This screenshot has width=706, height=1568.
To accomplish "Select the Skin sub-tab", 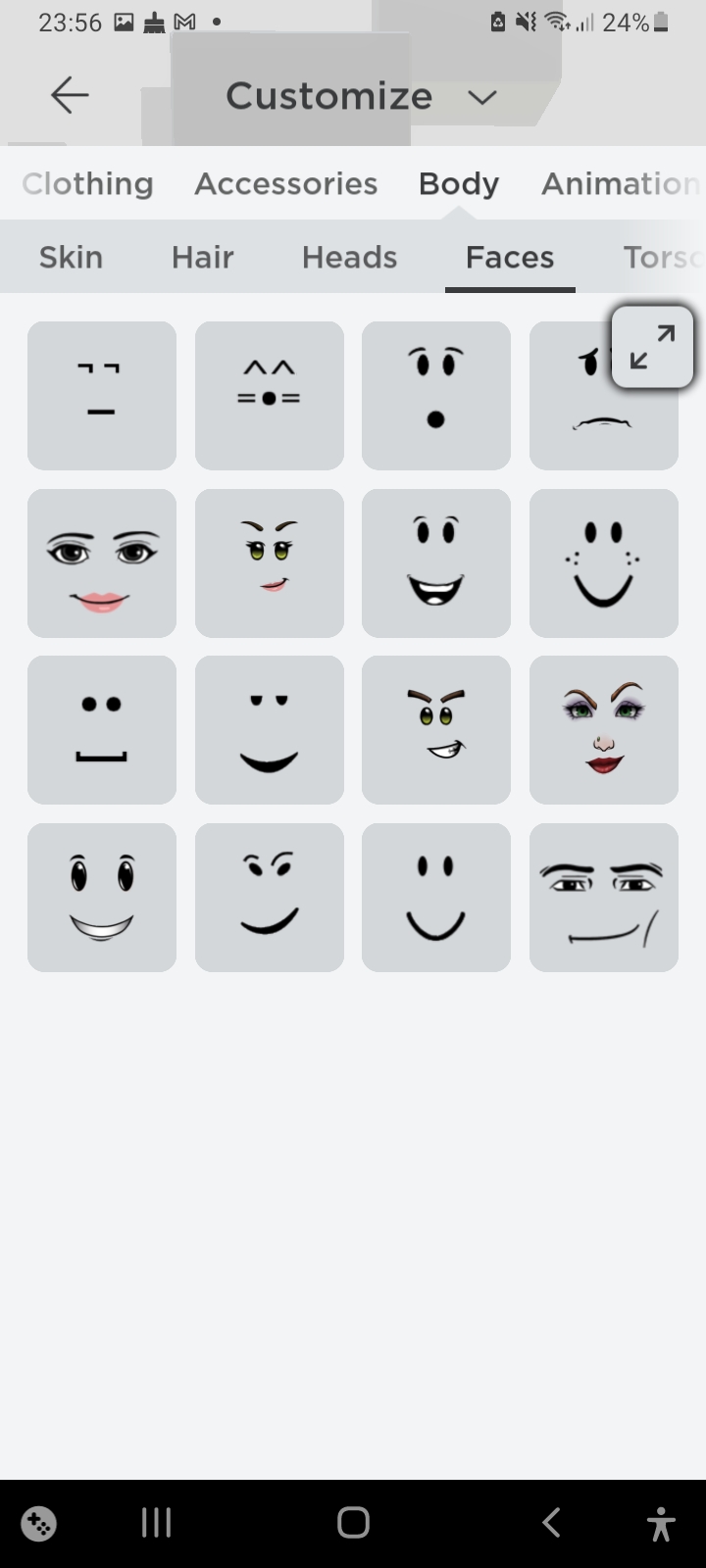I will coord(71,257).
